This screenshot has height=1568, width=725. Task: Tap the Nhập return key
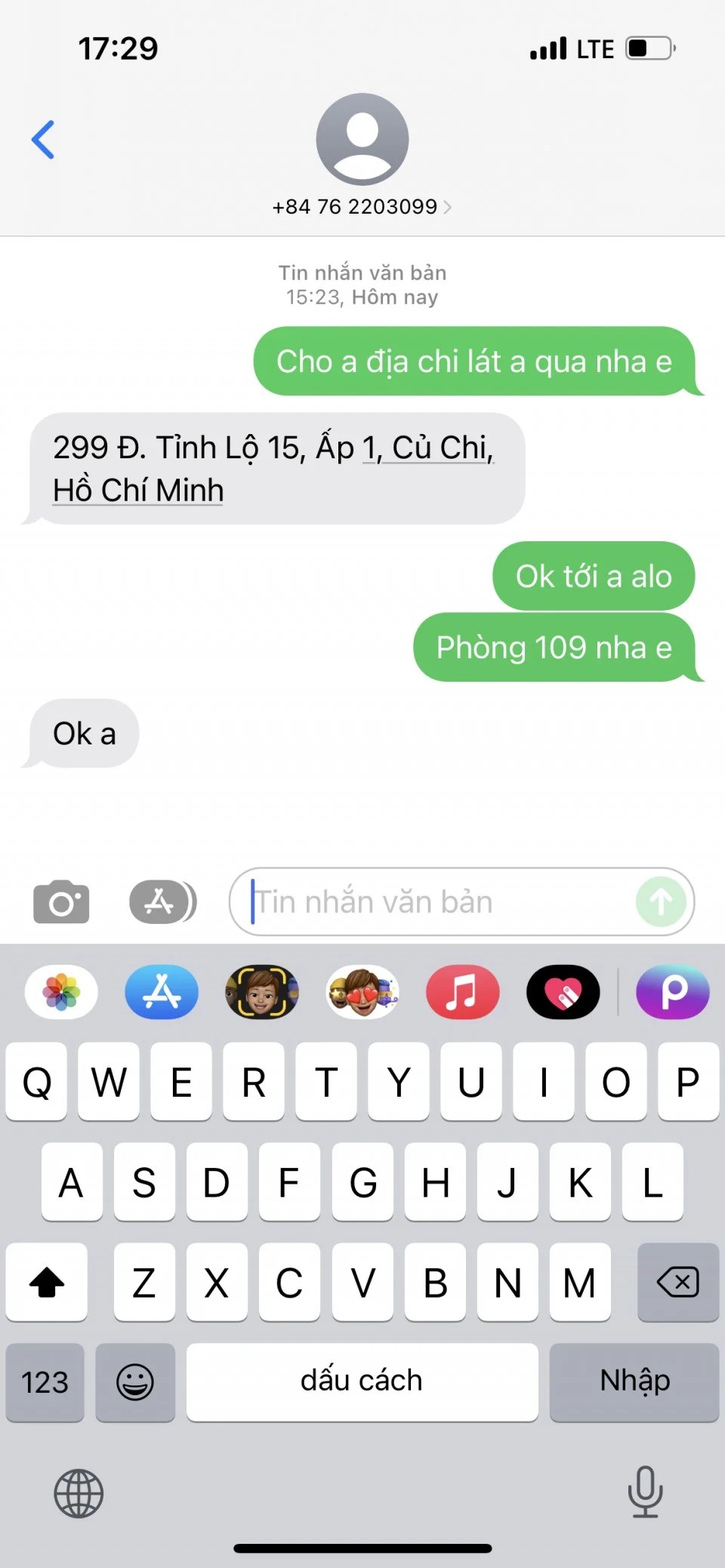[x=634, y=1382]
